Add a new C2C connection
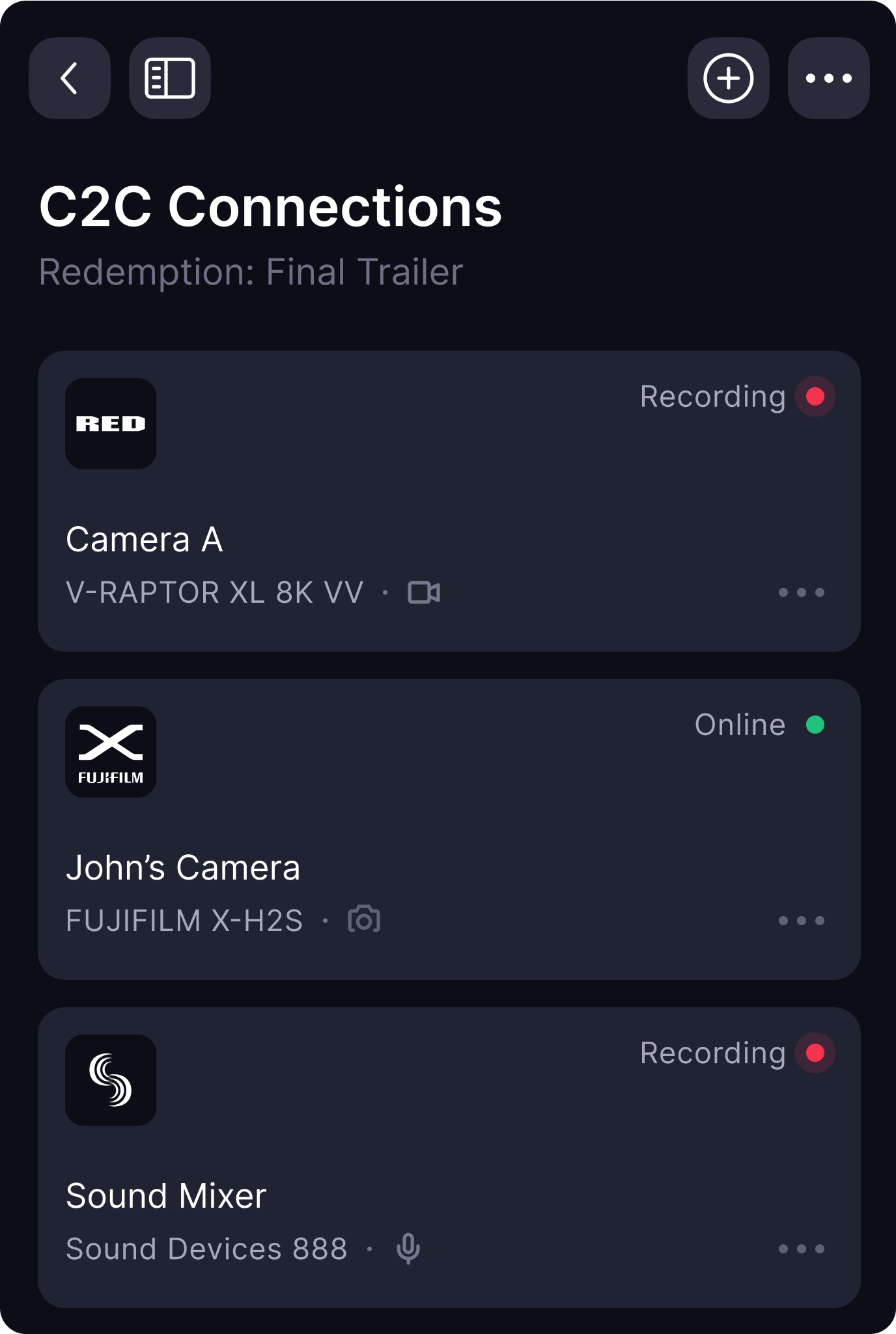The image size is (896, 1334). 728,78
